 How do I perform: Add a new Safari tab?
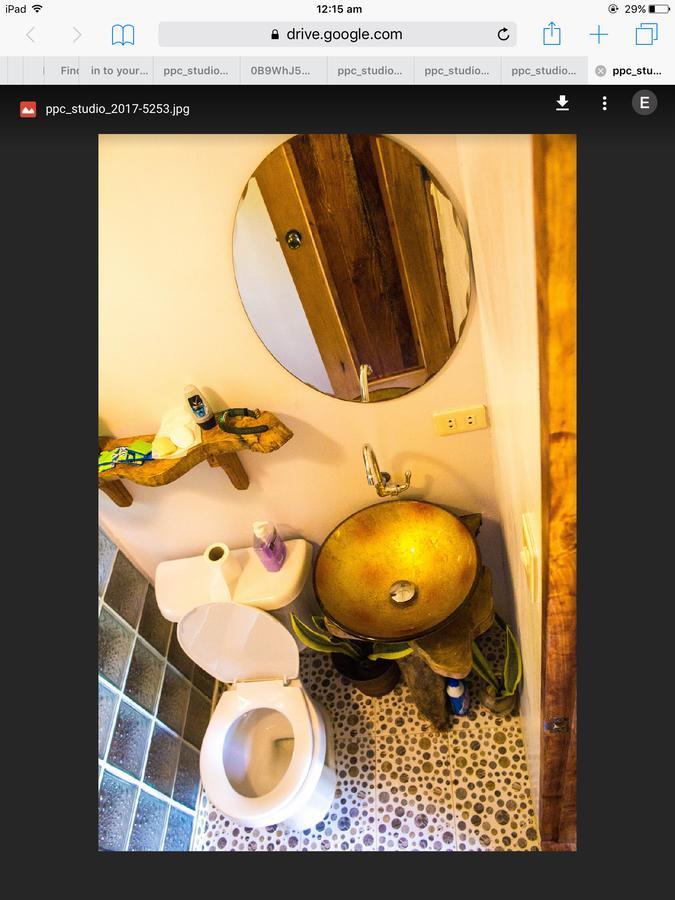coord(598,35)
